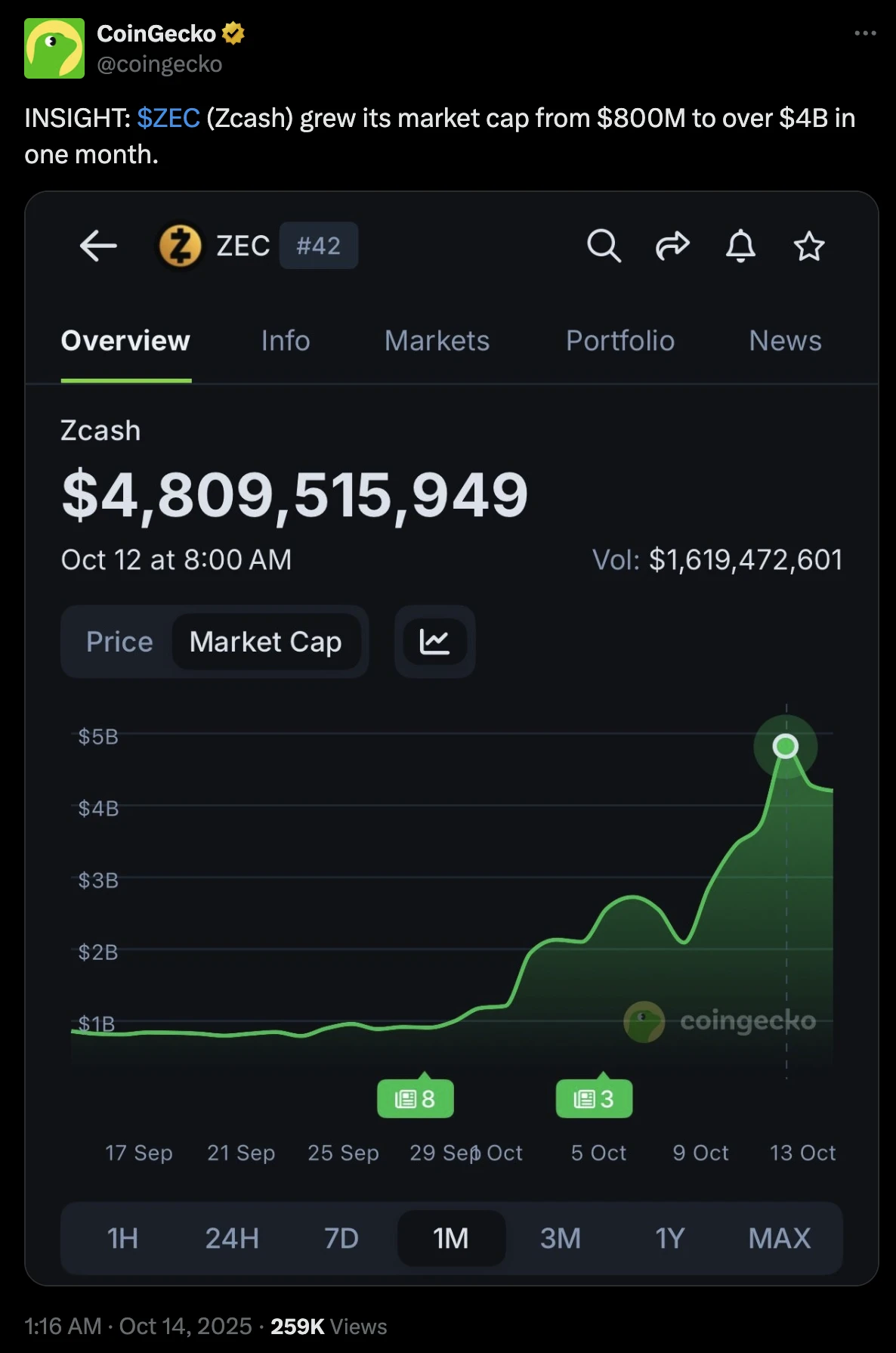The image size is (896, 1353).
Task: Click the chart highlight point on 13 Oct
Action: coord(786,746)
